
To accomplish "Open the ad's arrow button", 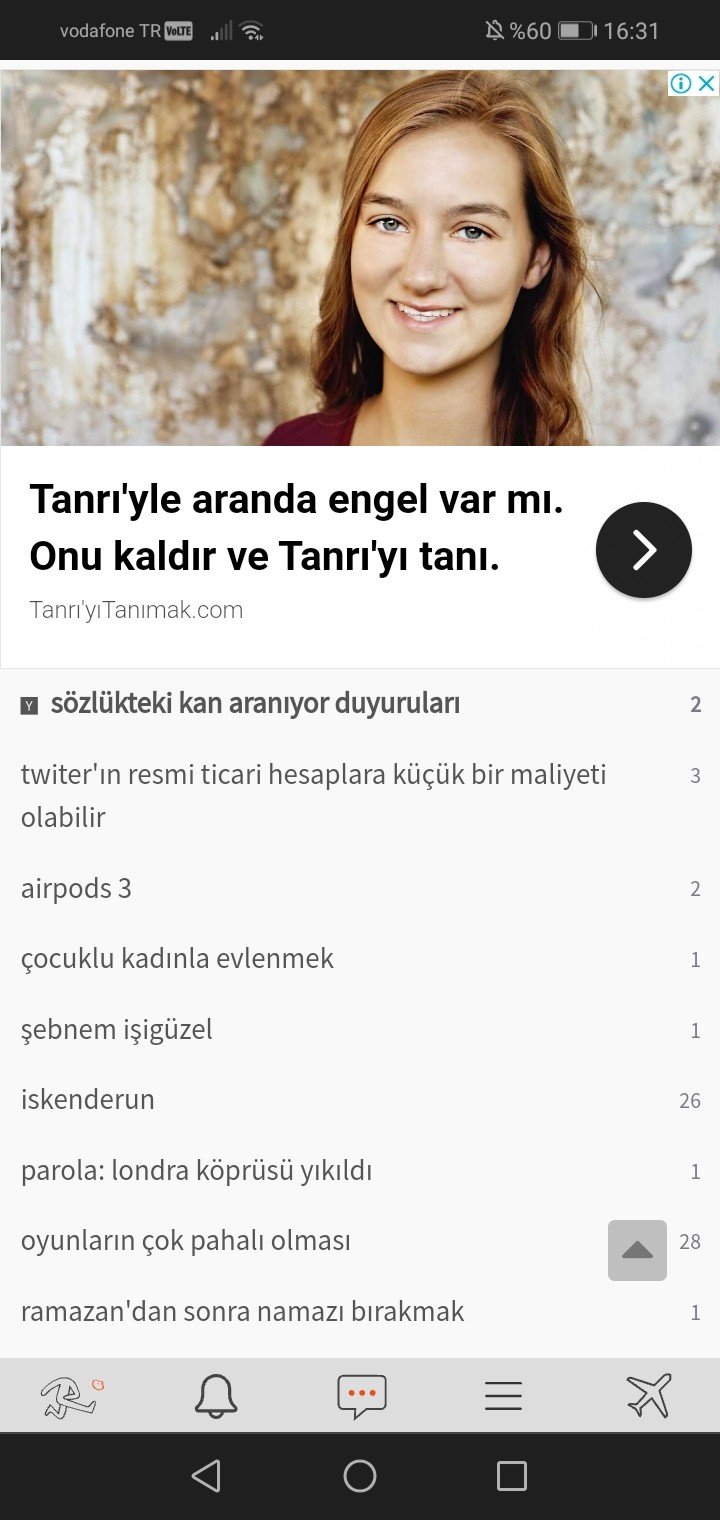I will tap(643, 550).
